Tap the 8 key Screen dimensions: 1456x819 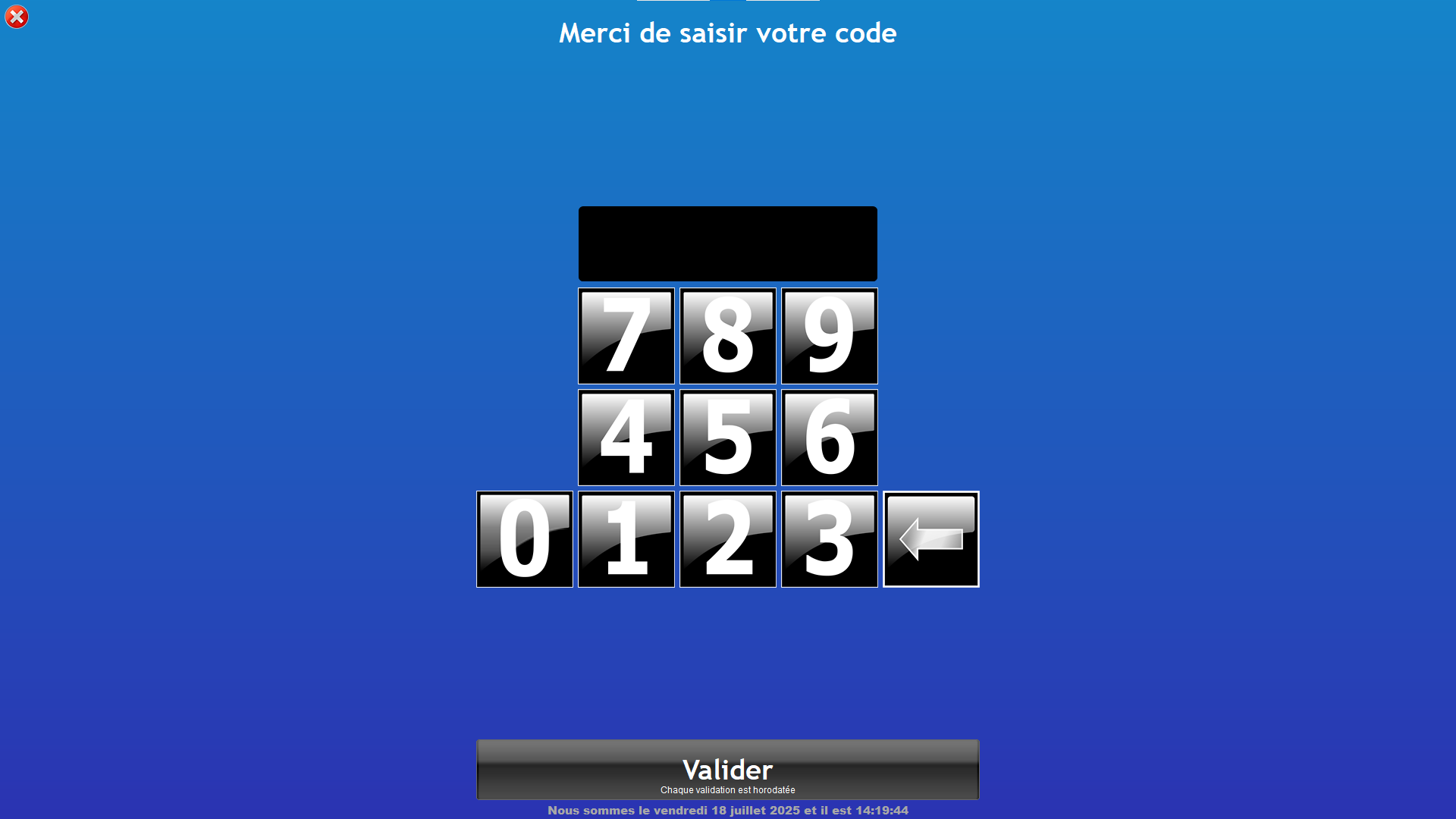pos(727,336)
